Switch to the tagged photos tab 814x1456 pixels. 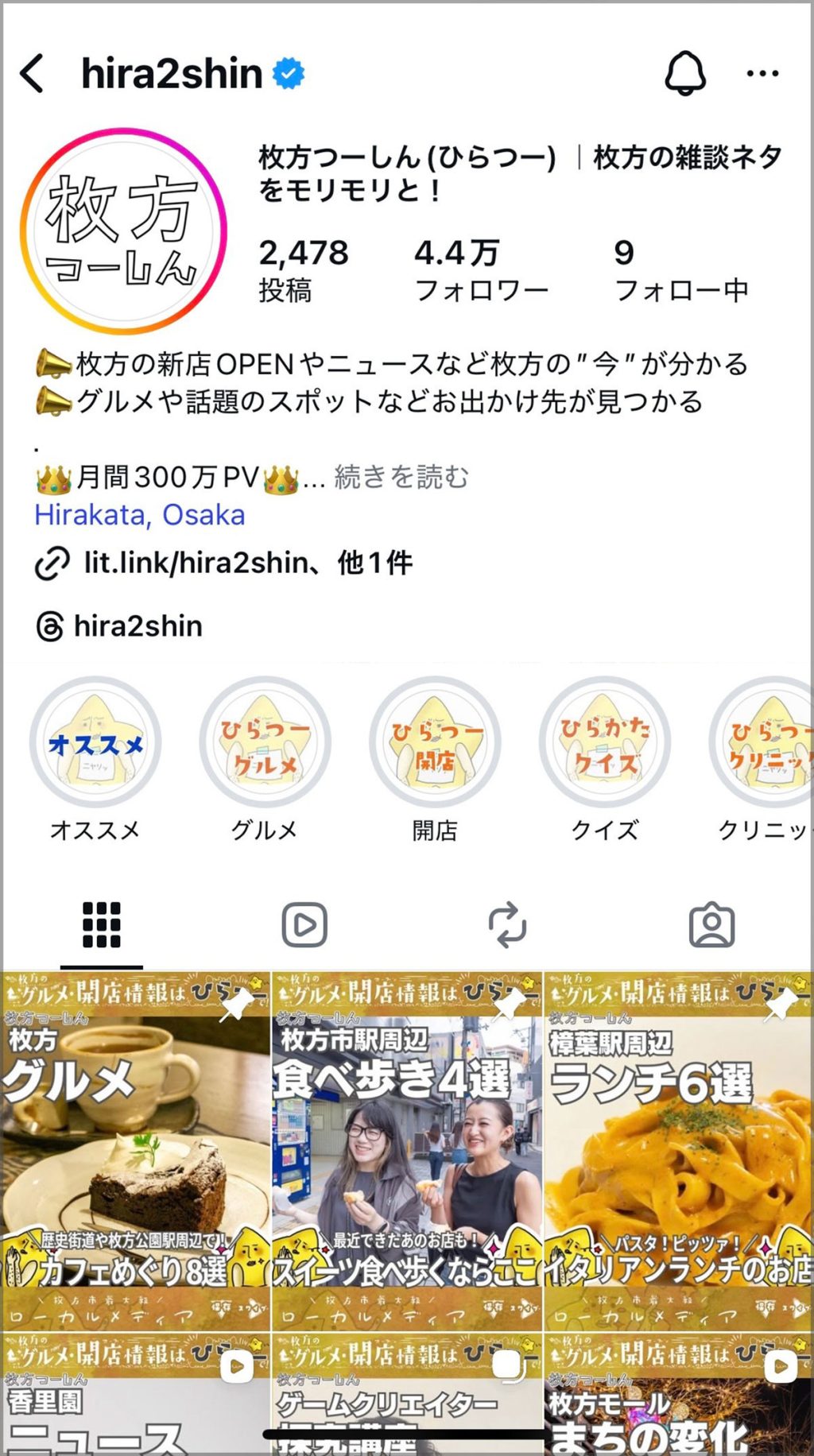[x=711, y=925]
